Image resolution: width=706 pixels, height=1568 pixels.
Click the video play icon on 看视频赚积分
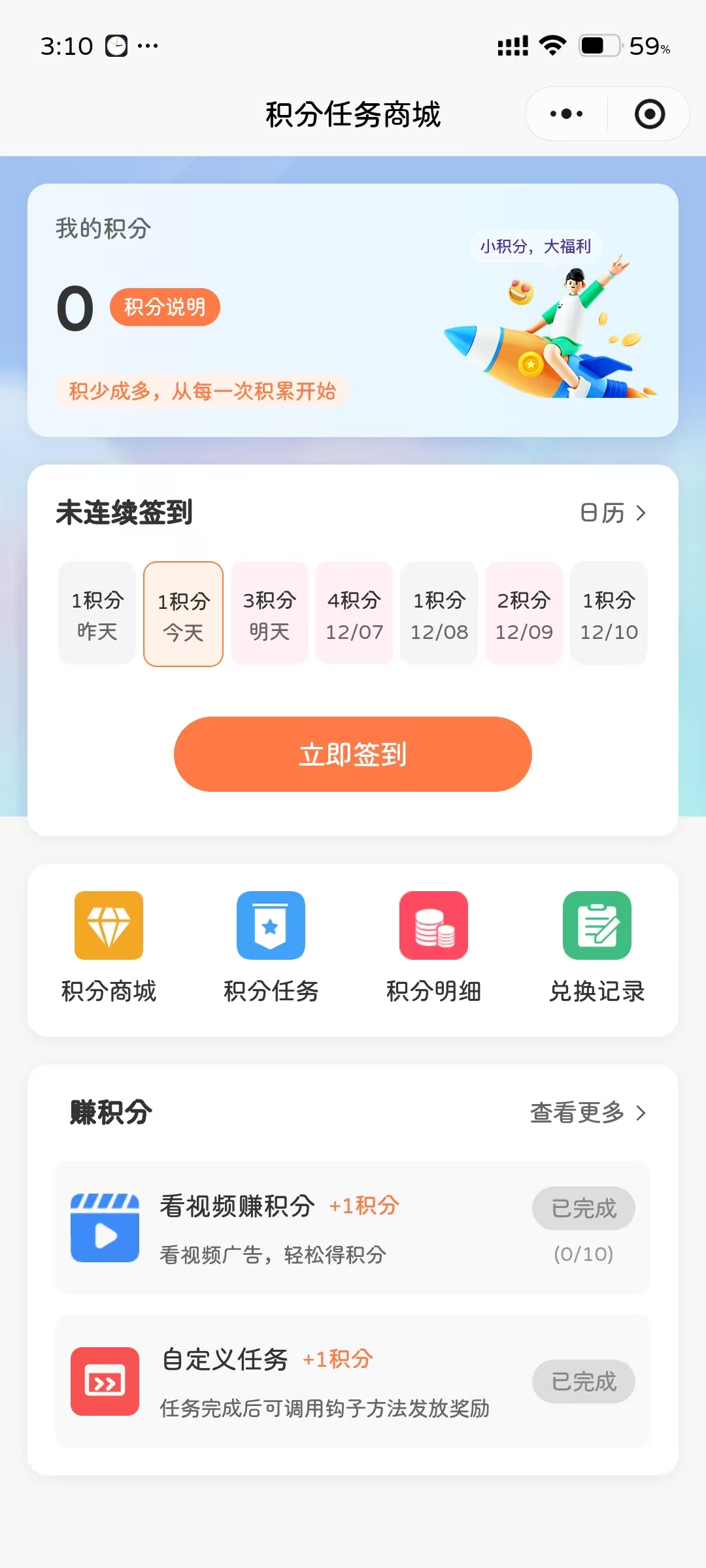click(x=105, y=1228)
